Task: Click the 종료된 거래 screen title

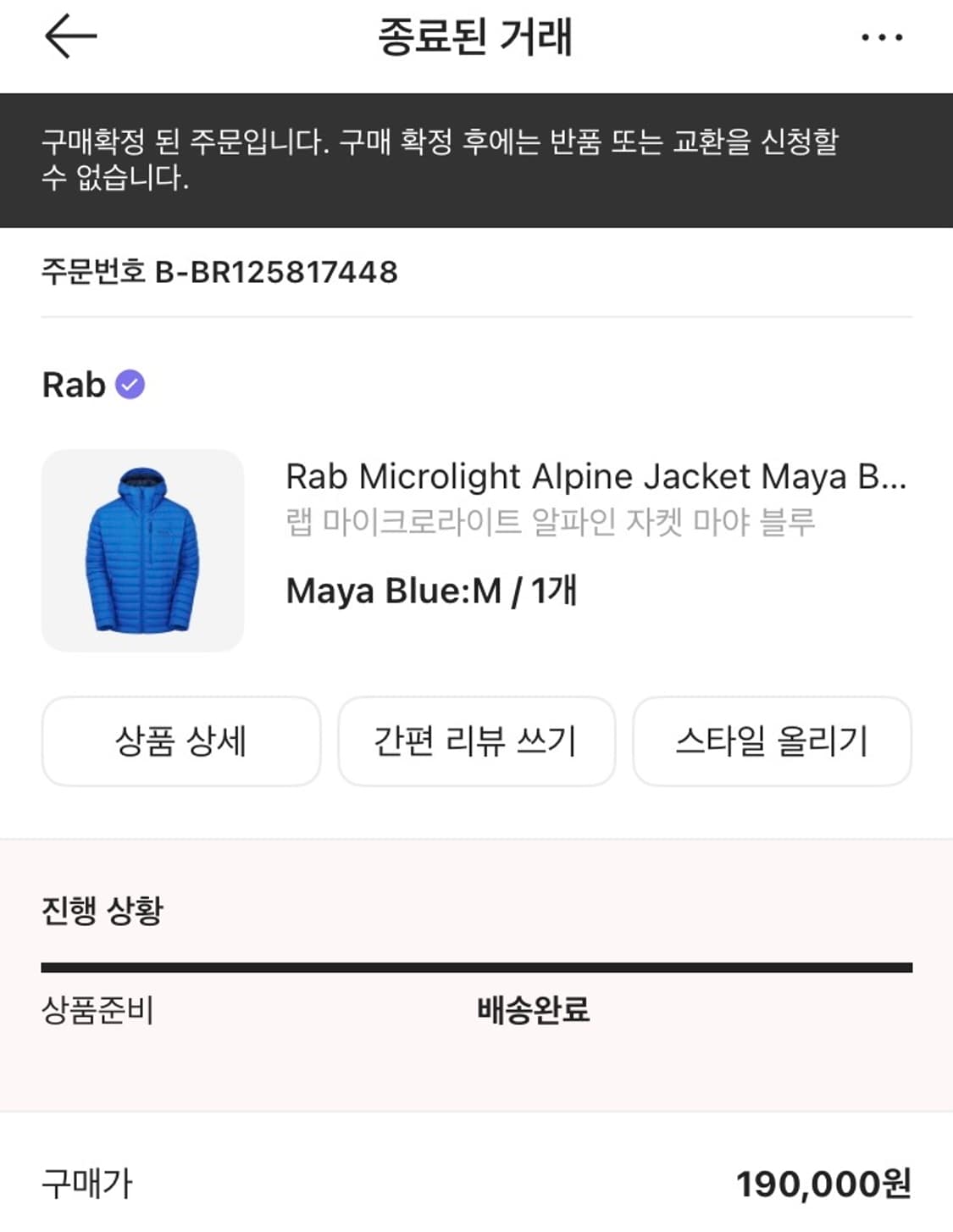Action: [476, 36]
